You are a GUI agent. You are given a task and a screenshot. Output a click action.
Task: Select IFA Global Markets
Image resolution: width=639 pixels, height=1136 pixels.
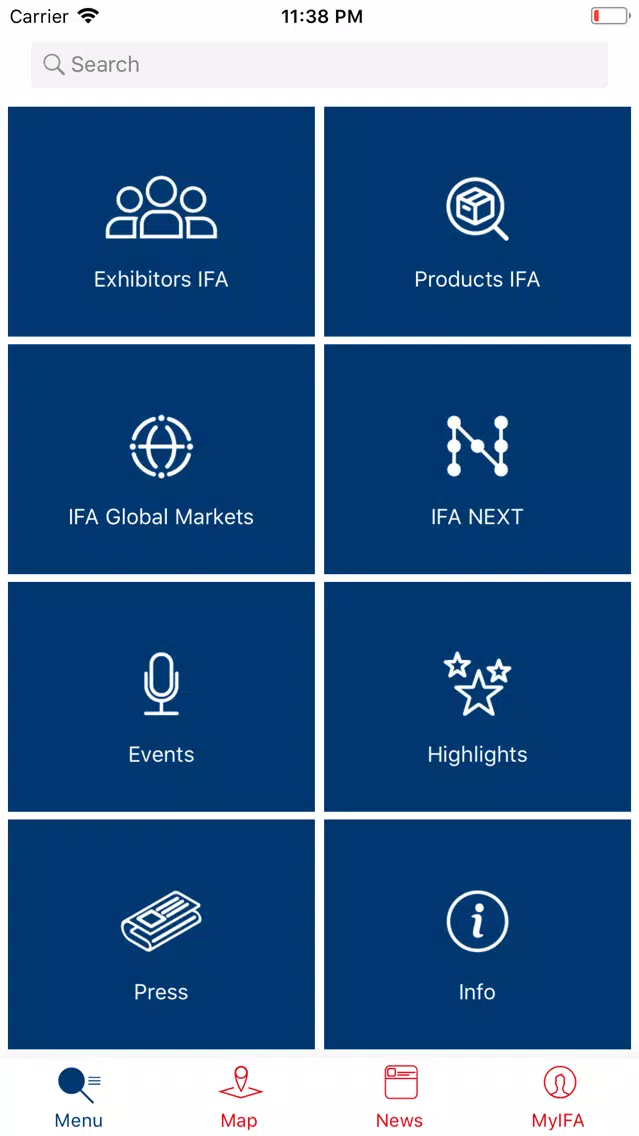tap(161, 459)
